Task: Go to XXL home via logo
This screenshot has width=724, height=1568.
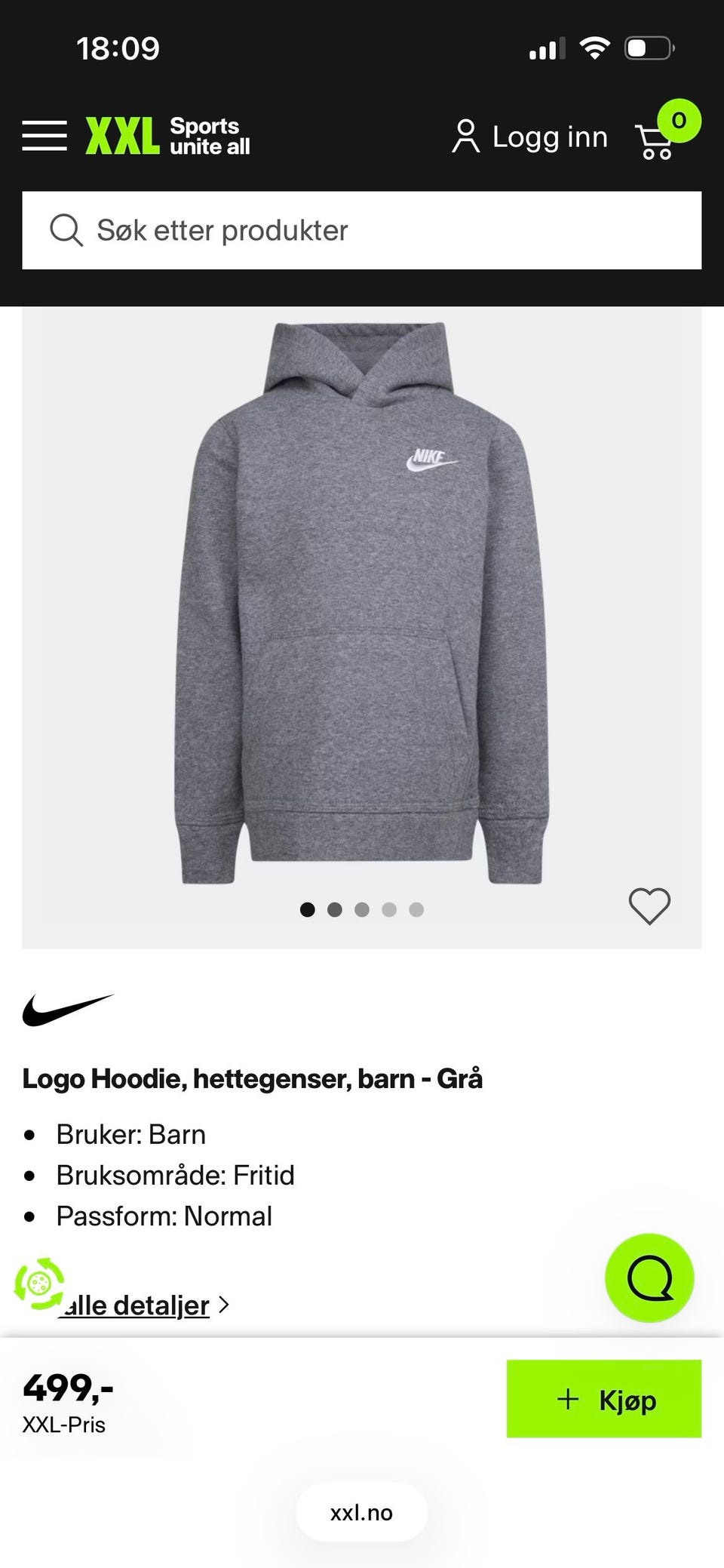Action: pos(167,136)
